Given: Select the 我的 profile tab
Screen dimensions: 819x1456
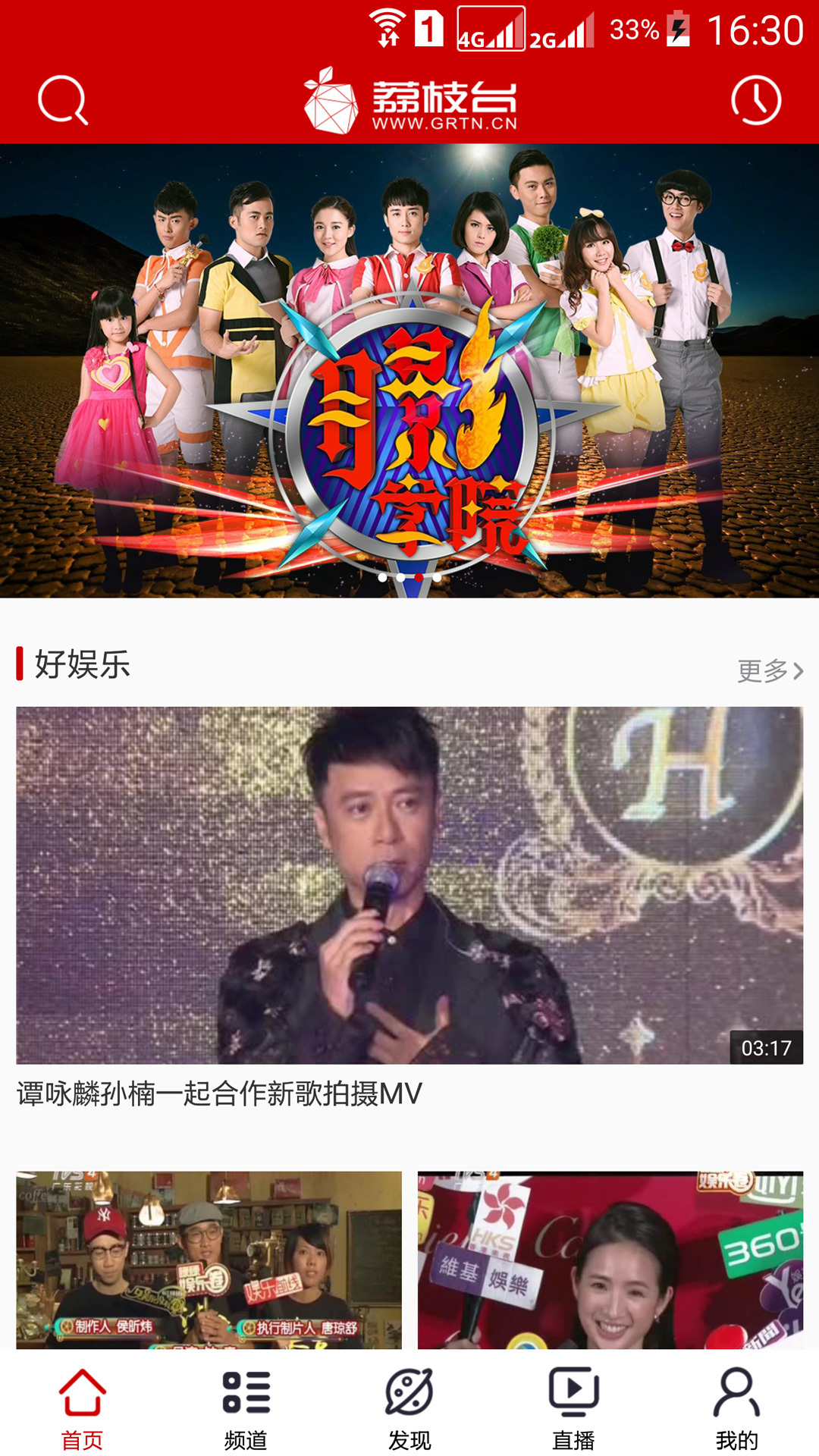Looking at the screenshot, I should tap(736, 1407).
